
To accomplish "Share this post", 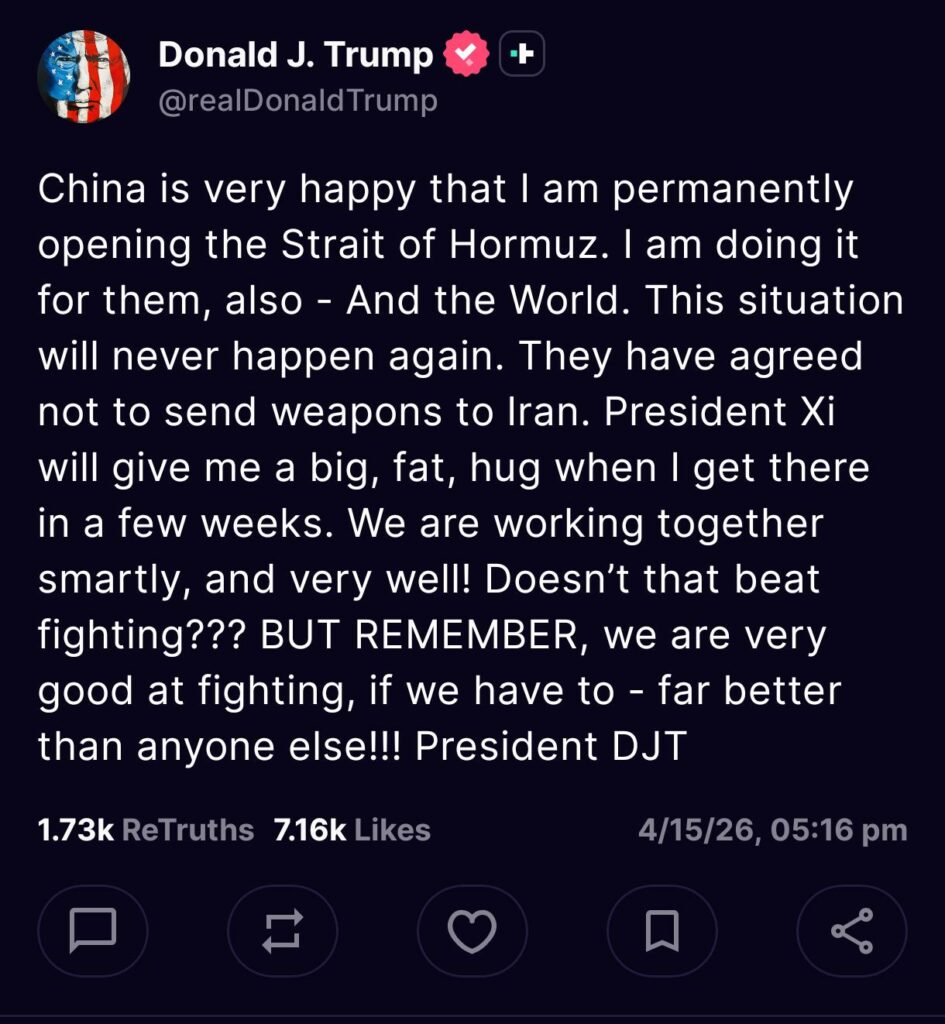I will click(852, 931).
